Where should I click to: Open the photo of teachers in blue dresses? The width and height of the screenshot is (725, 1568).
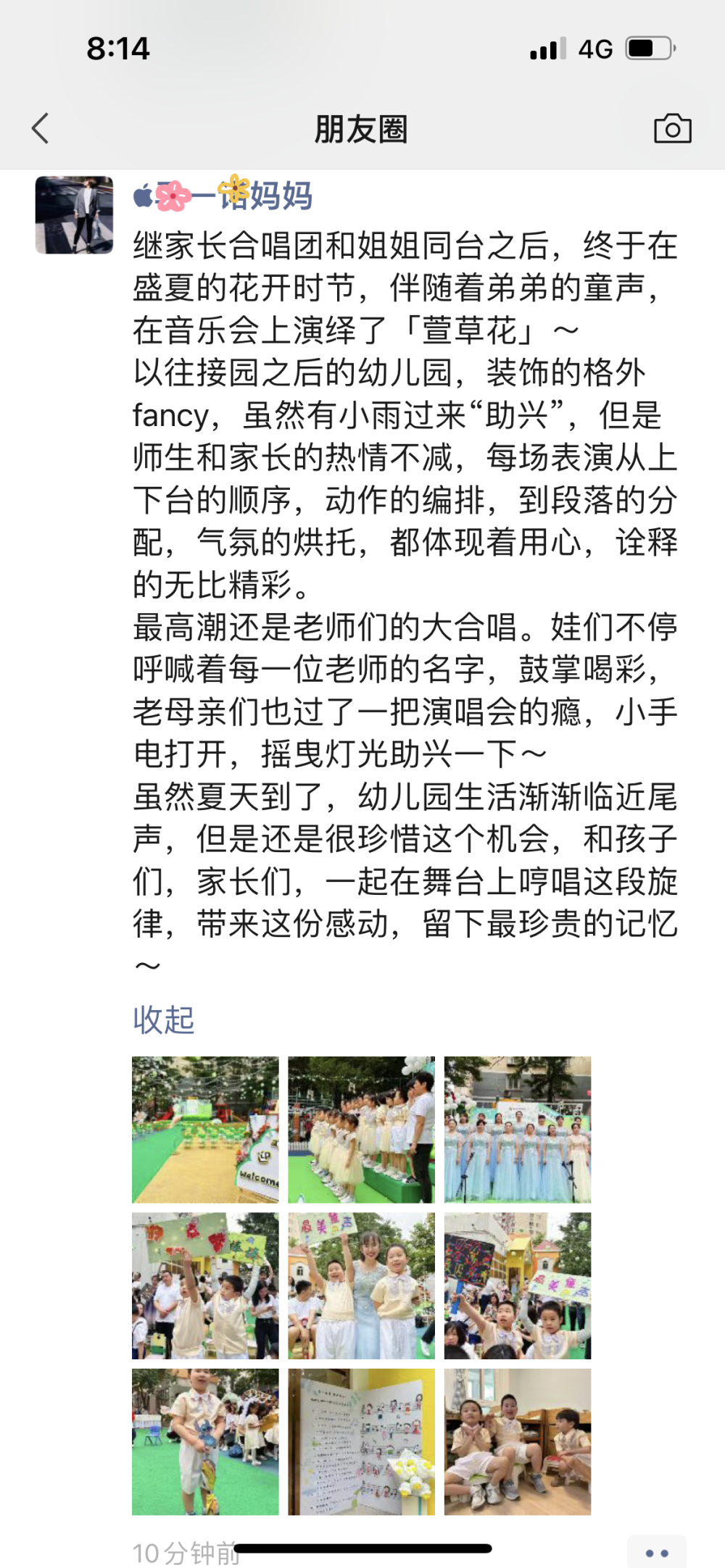pyautogui.click(x=518, y=1130)
